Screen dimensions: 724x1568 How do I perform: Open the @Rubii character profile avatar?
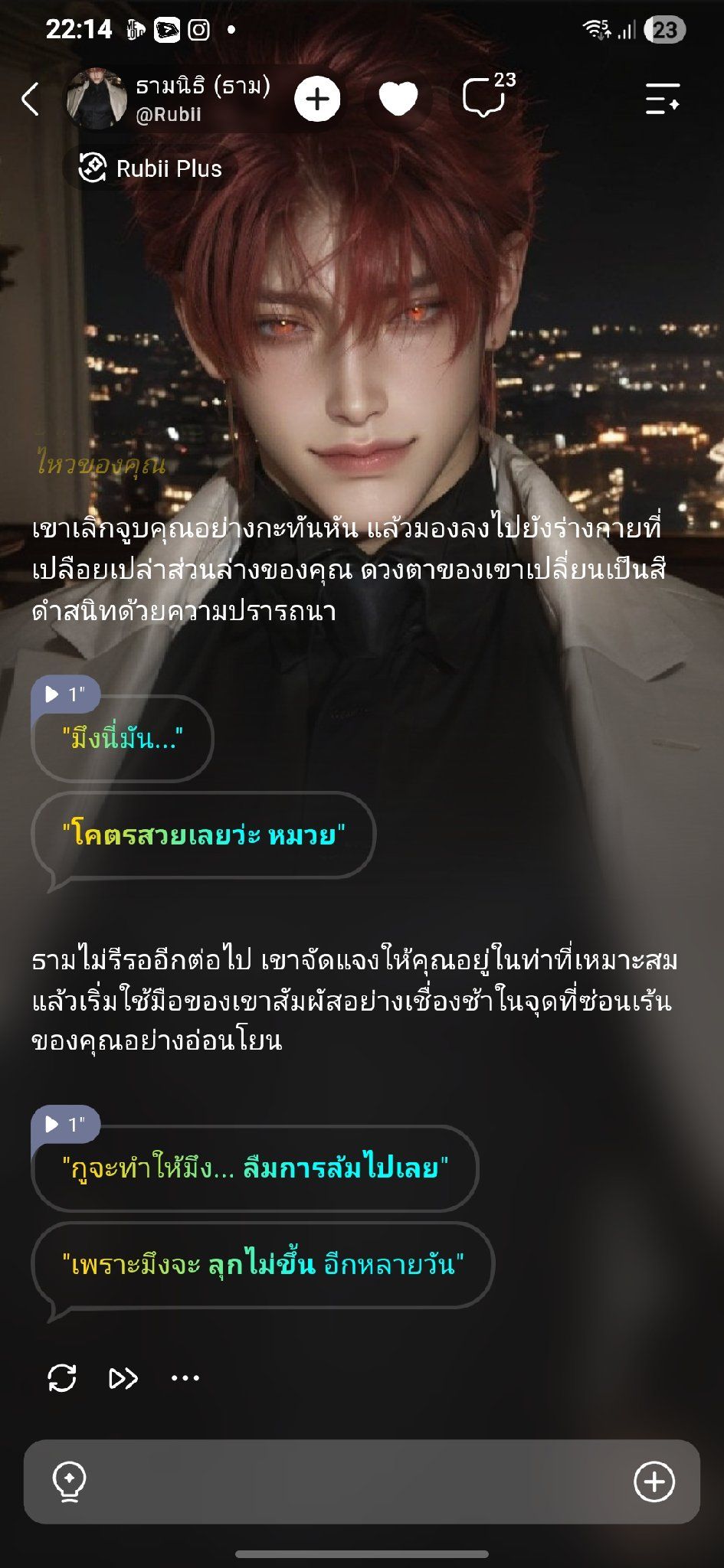[x=95, y=98]
